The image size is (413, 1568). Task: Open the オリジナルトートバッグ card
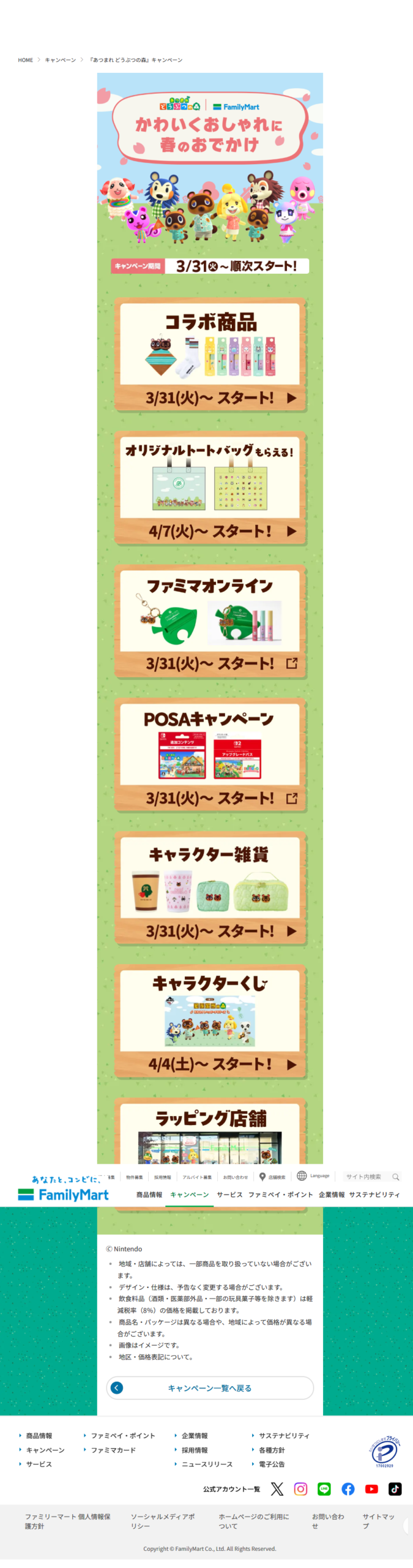[x=210, y=488]
